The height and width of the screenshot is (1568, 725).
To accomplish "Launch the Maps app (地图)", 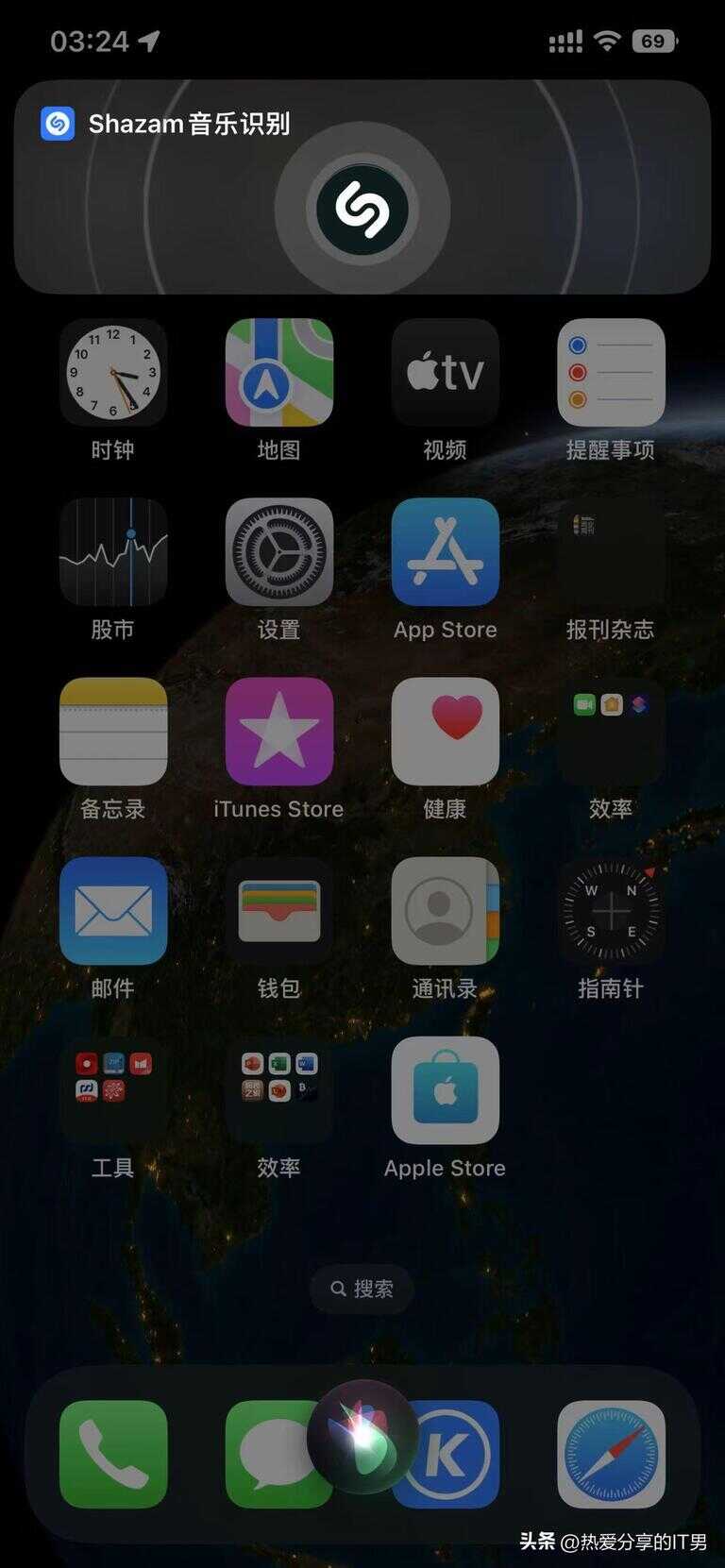I will (x=279, y=373).
